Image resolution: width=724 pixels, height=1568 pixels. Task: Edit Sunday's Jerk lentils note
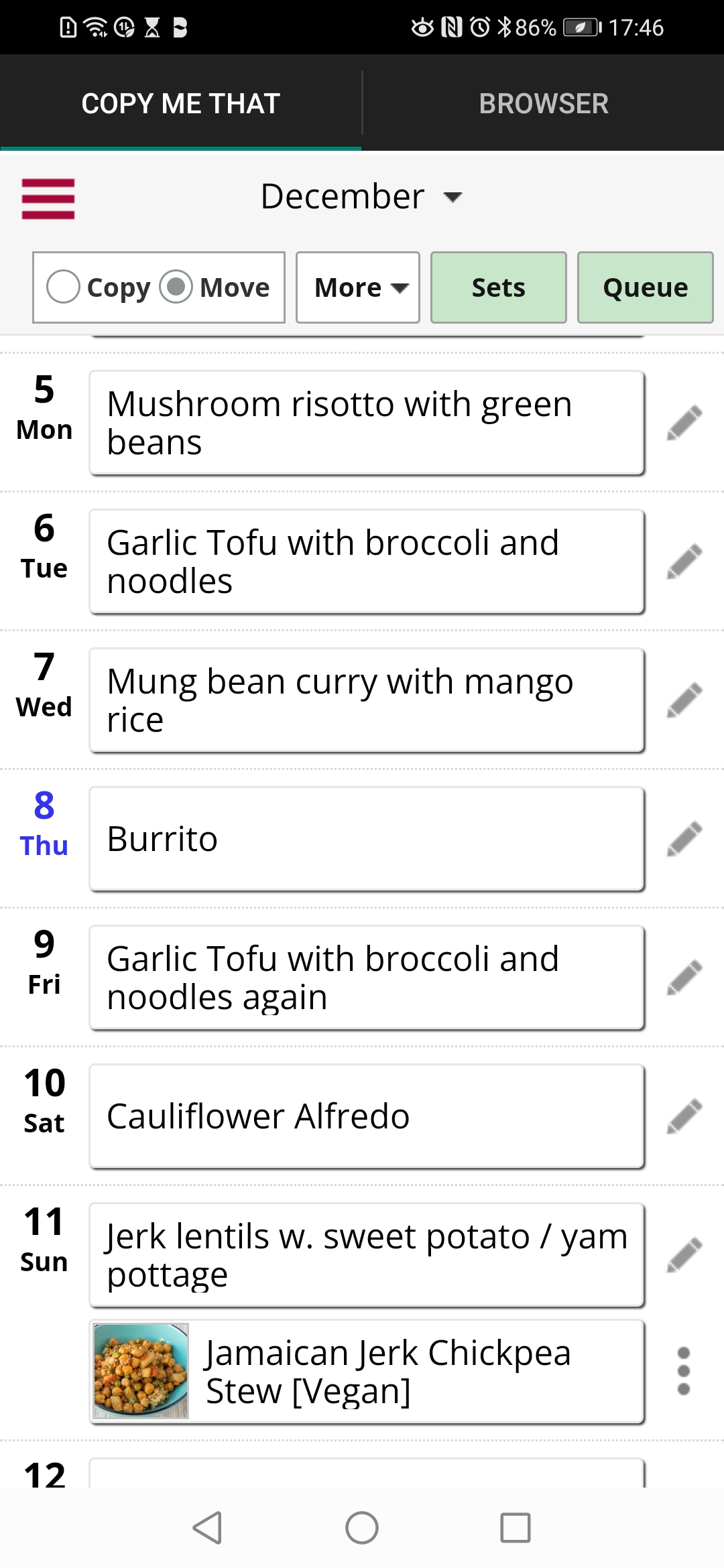684,1255
